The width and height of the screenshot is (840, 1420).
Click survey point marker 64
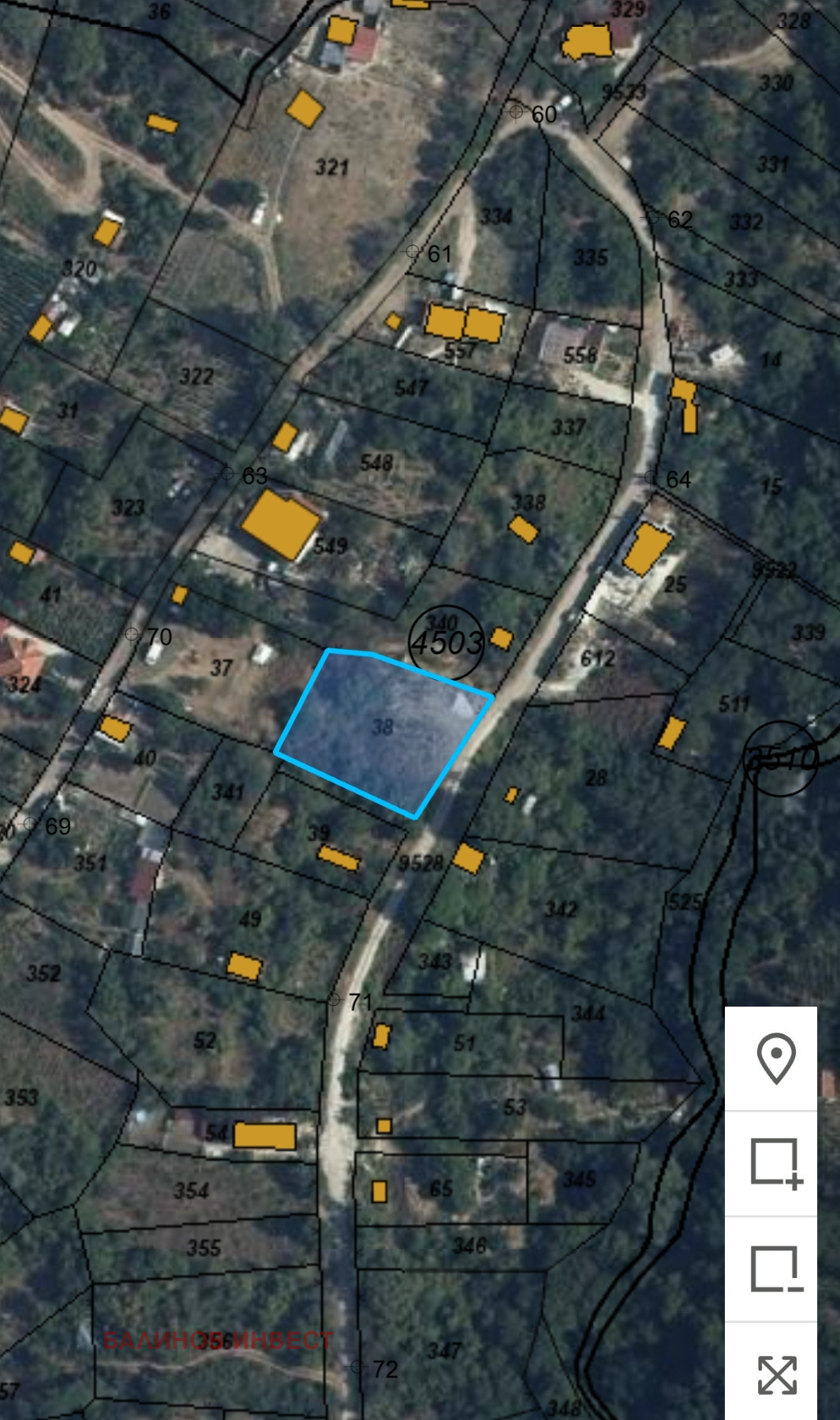[x=649, y=476]
